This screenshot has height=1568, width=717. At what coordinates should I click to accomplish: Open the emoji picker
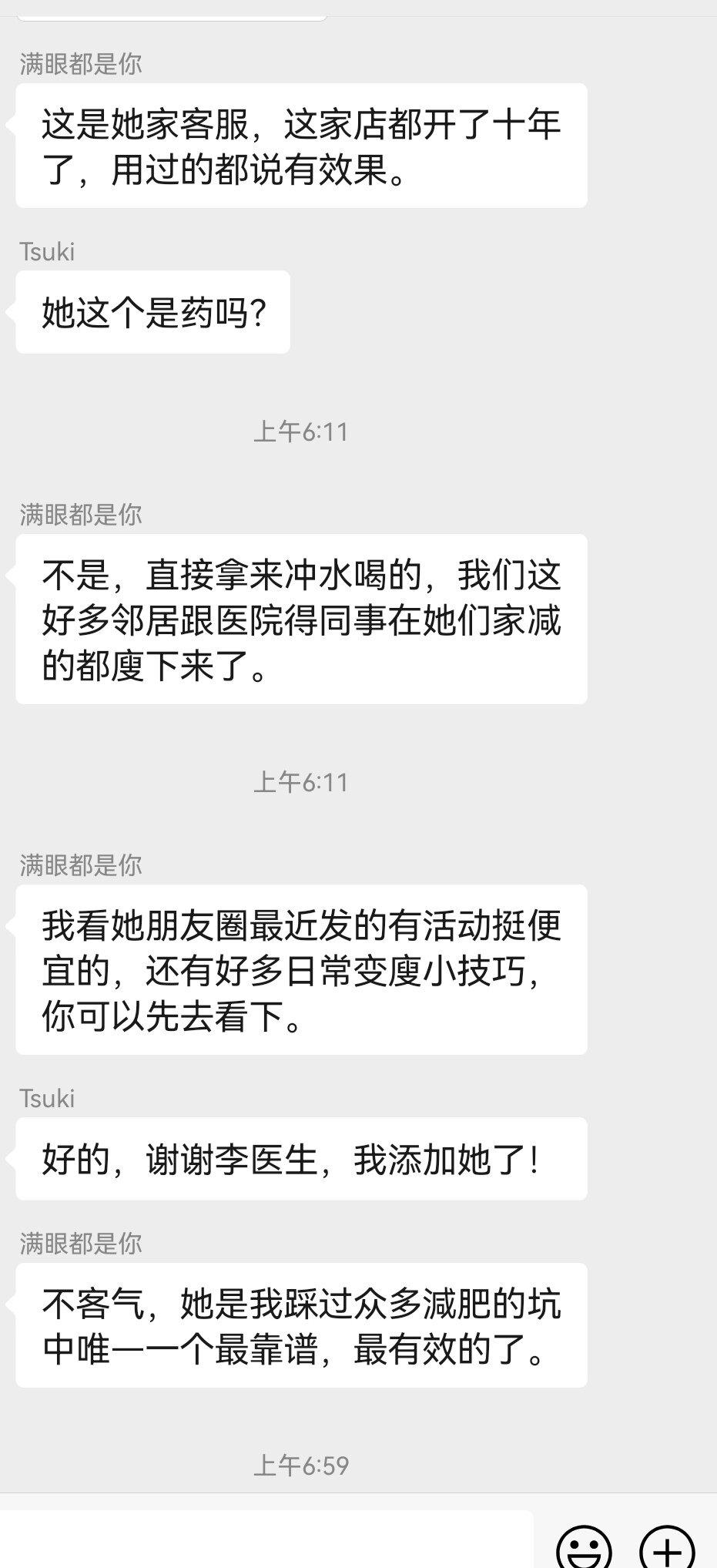pos(583,1547)
